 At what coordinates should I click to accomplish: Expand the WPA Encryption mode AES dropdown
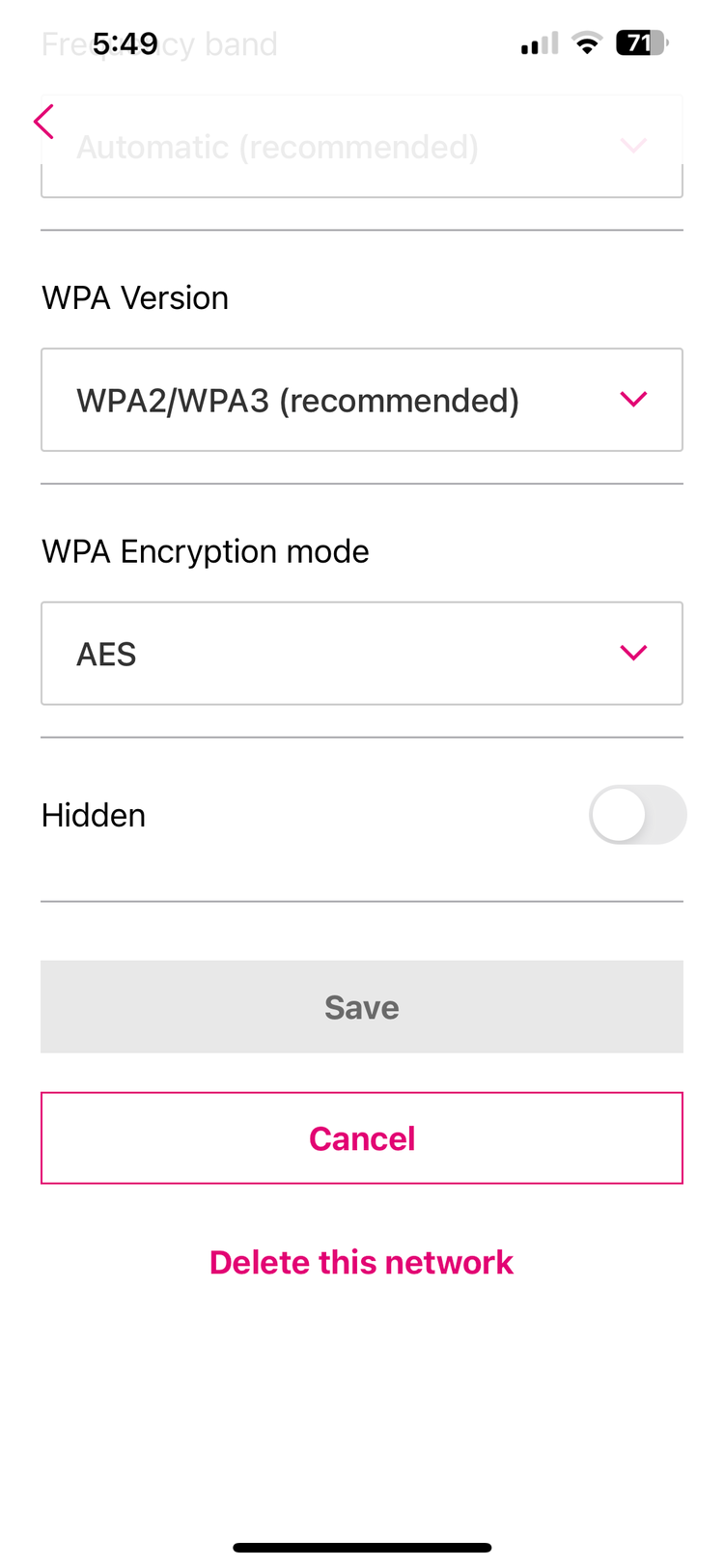[x=362, y=654]
